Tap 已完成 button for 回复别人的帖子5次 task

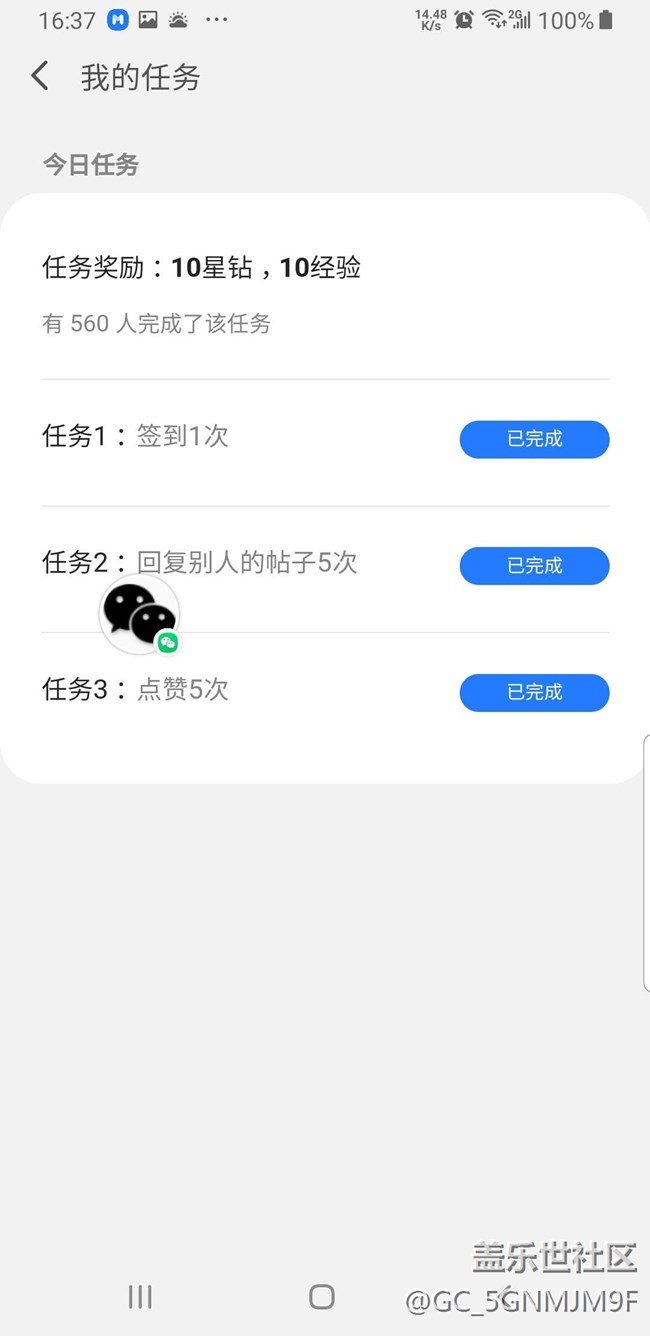(x=534, y=566)
